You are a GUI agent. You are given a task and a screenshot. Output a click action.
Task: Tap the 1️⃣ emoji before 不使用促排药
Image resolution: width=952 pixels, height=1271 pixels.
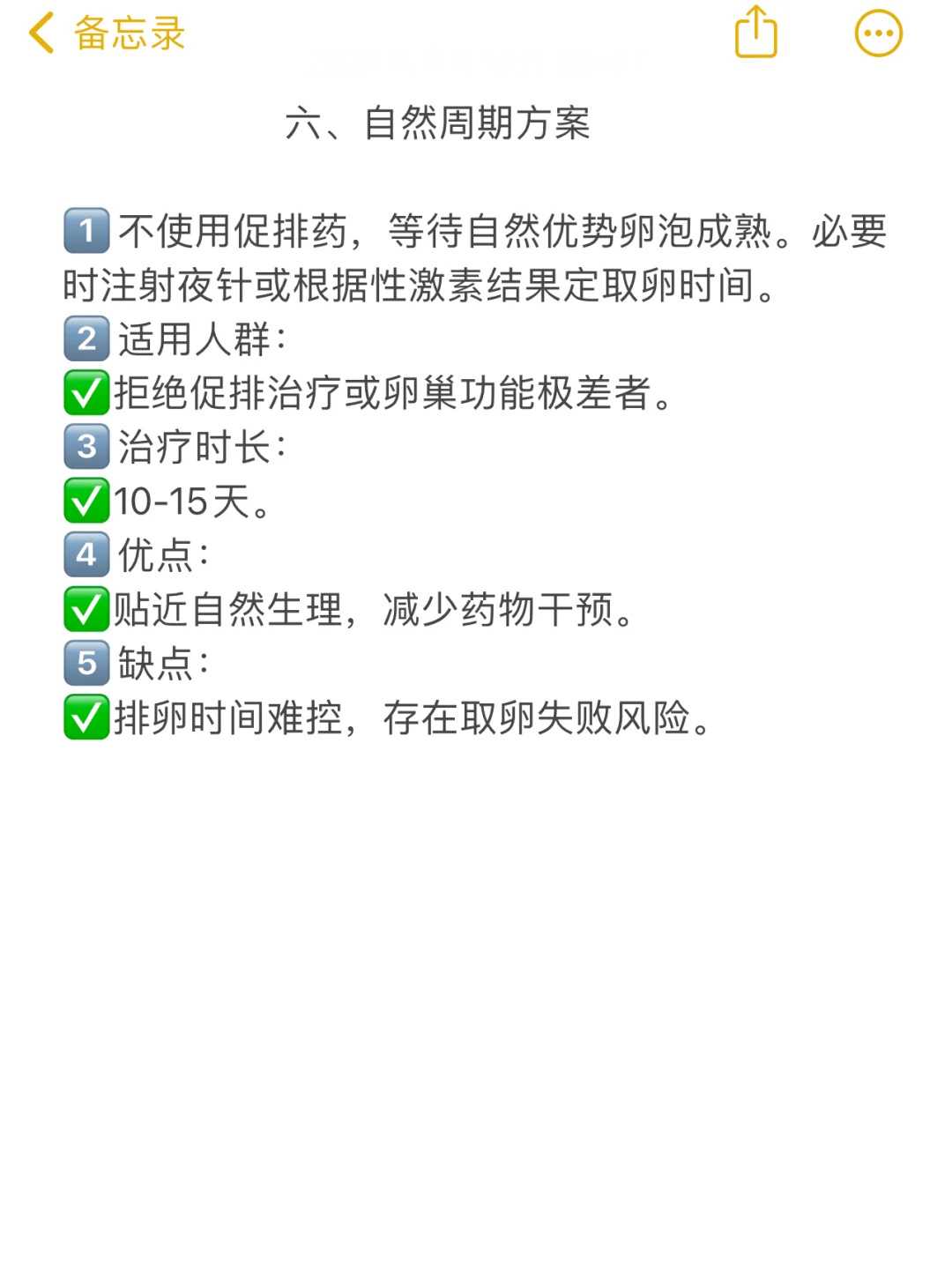[x=86, y=231]
